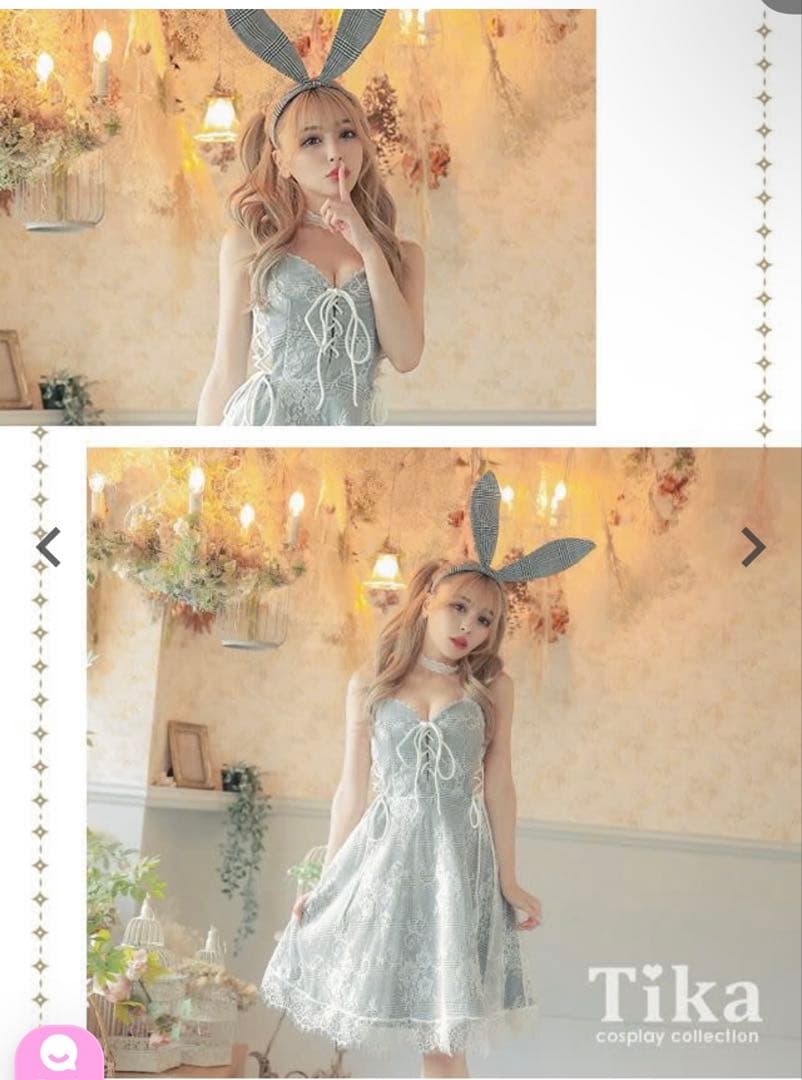Go to the previous product image
Screen dimensions: 802x1080
coord(48,548)
